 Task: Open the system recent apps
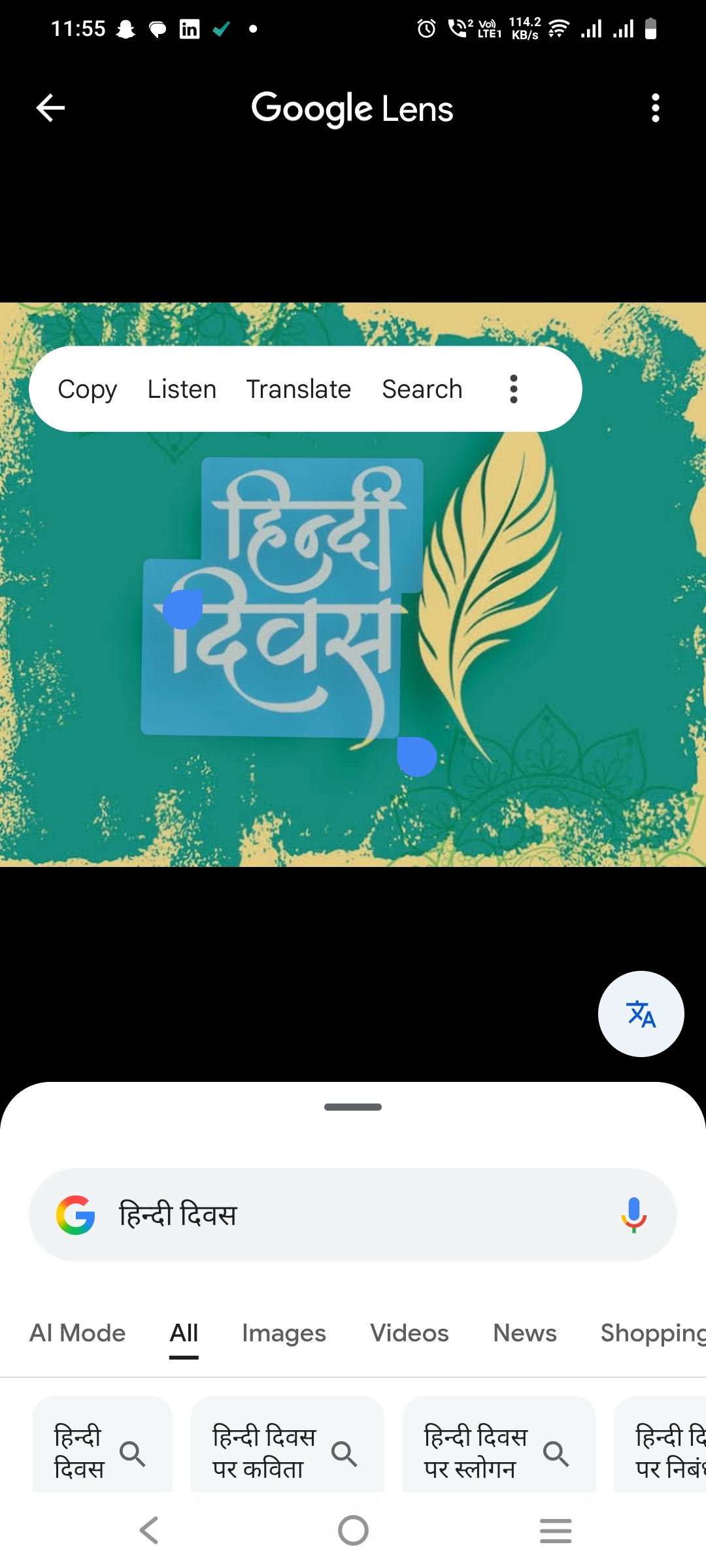(x=556, y=1530)
